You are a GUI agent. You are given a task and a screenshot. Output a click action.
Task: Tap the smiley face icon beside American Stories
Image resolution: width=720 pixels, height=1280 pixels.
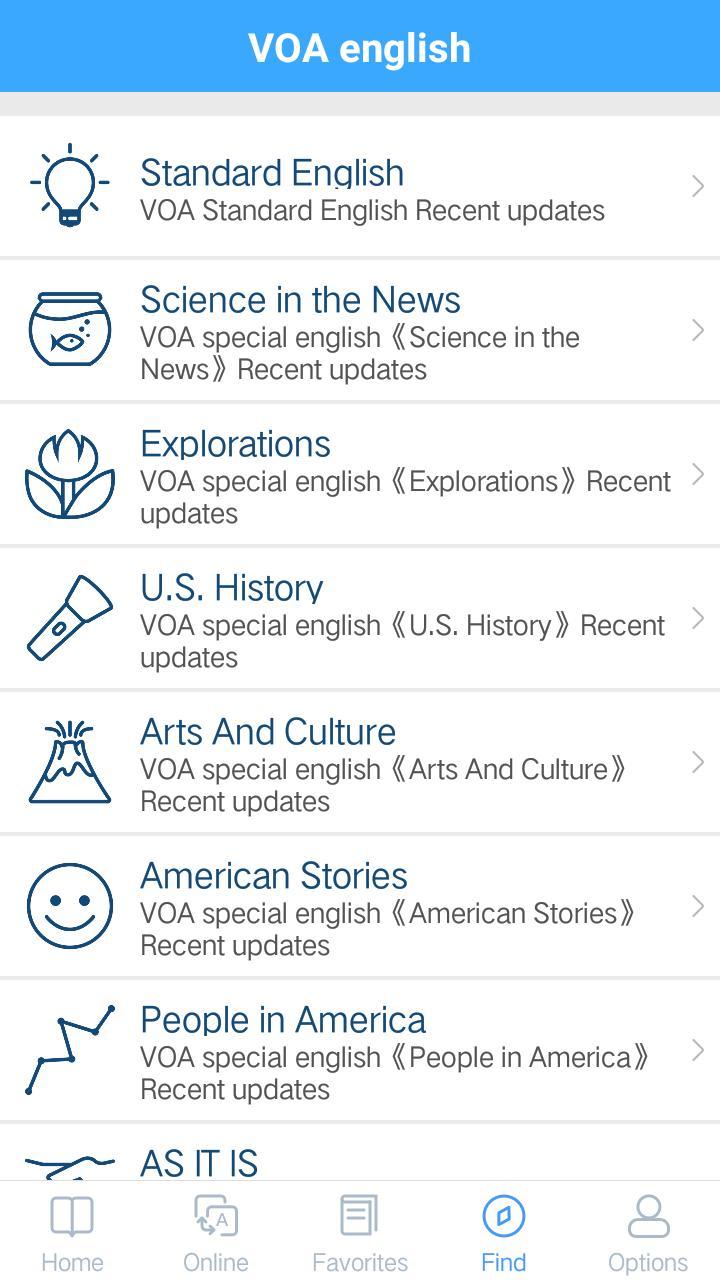pyautogui.click(x=70, y=904)
